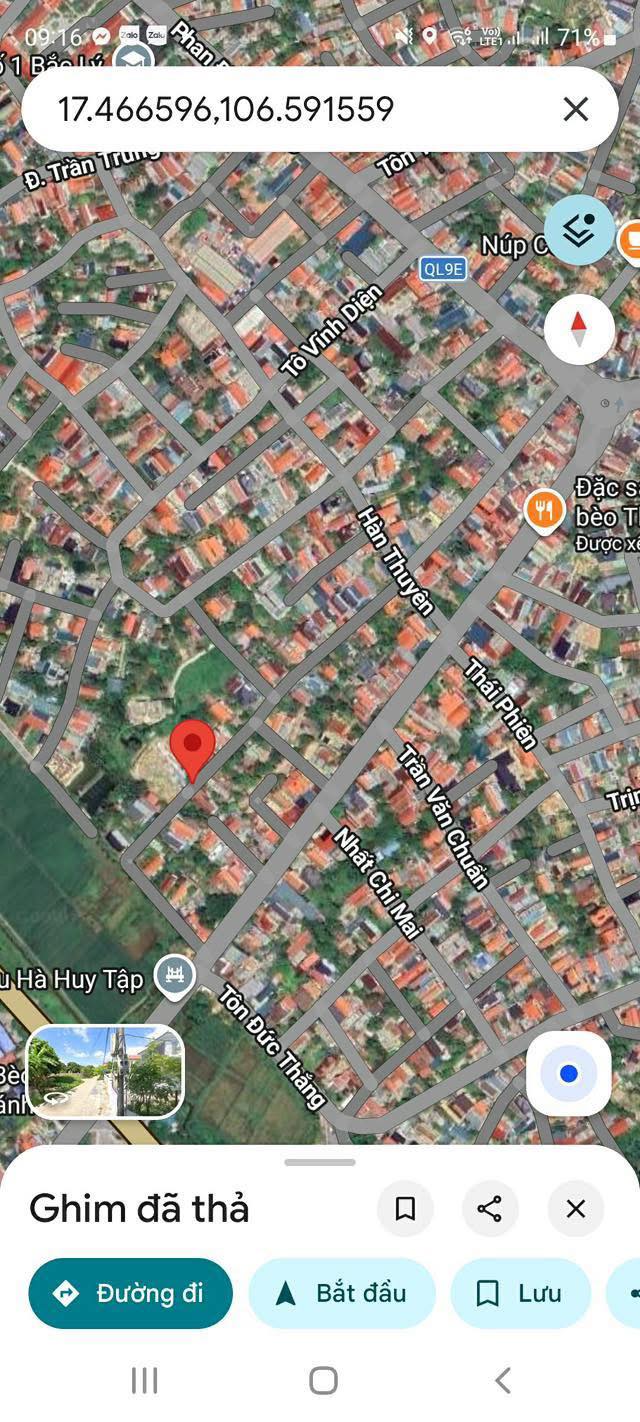Open recent apps from navigation bar
The image size is (640, 1422).
[145, 1381]
